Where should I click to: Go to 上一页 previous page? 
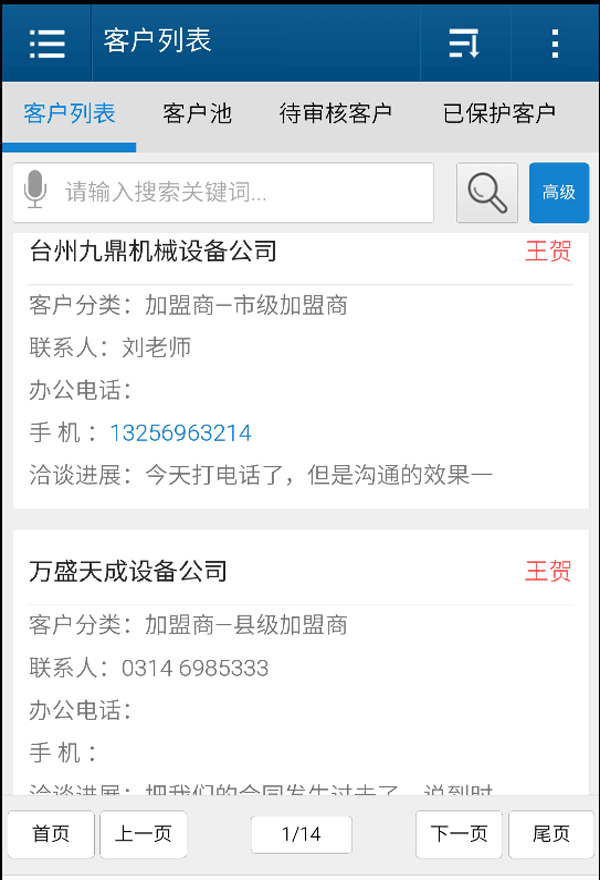point(143,834)
